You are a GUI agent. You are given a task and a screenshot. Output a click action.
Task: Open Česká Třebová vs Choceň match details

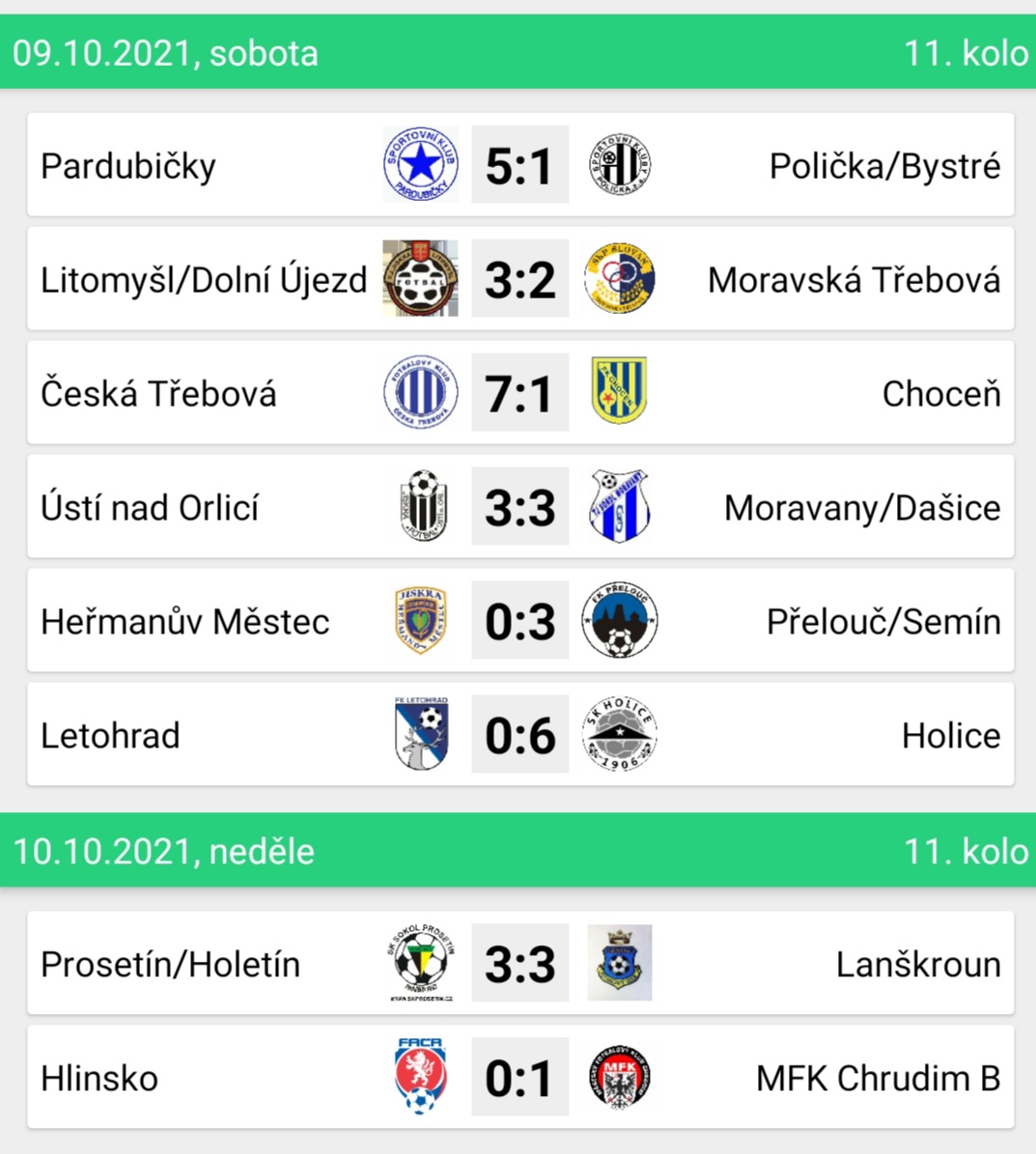(519, 393)
